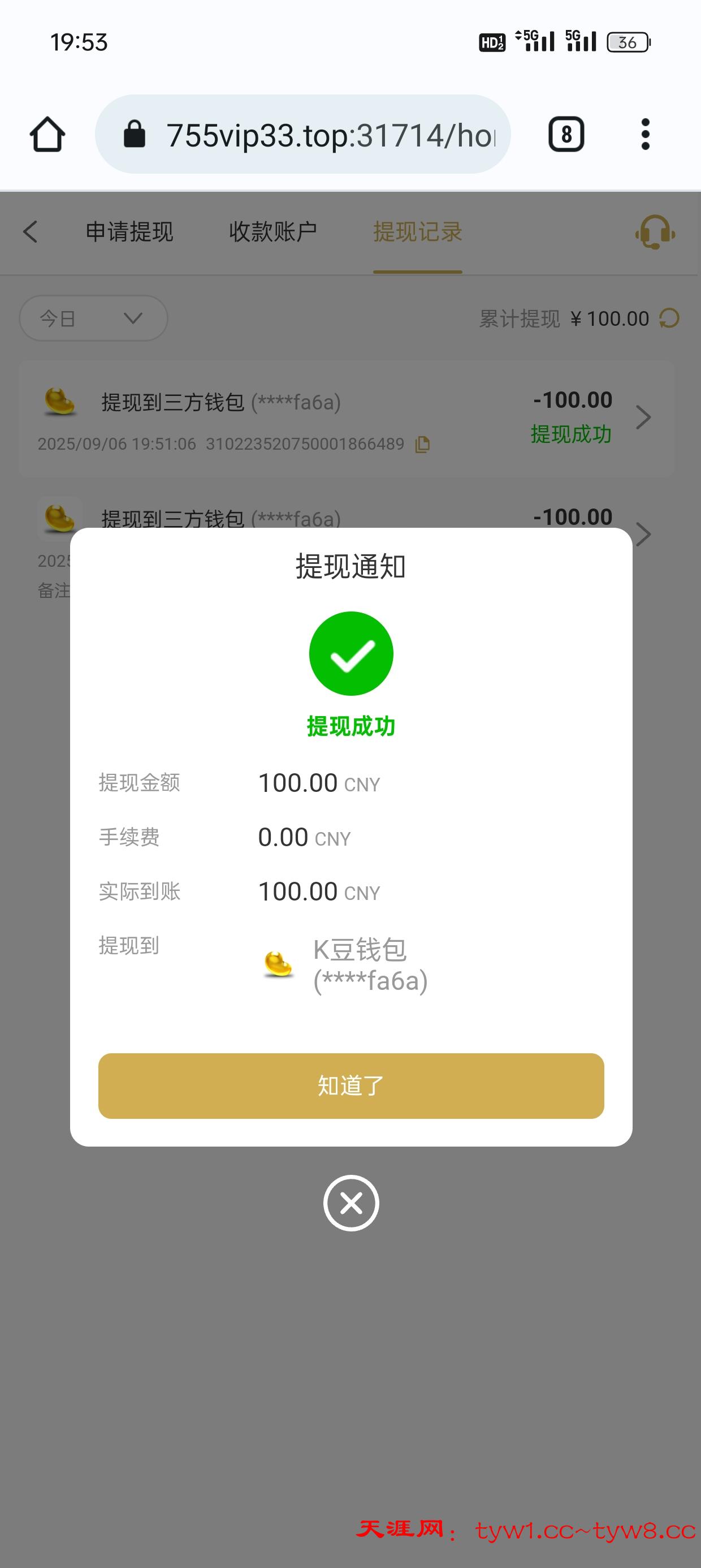Refresh the 累计提现 total
Viewport: 701px width, 1568px height.
click(669, 318)
